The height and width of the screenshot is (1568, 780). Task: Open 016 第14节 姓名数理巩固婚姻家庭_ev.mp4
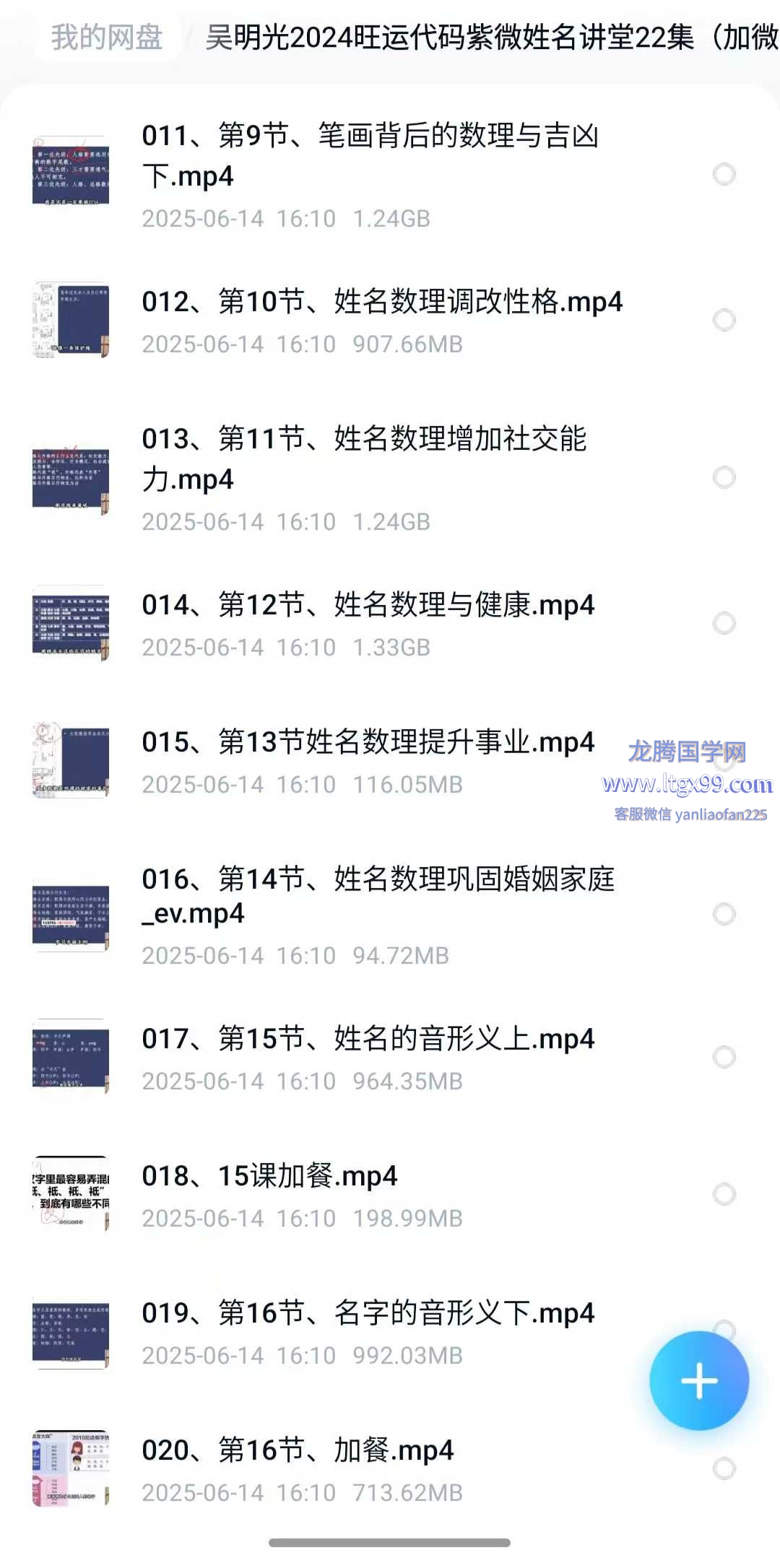[377, 895]
